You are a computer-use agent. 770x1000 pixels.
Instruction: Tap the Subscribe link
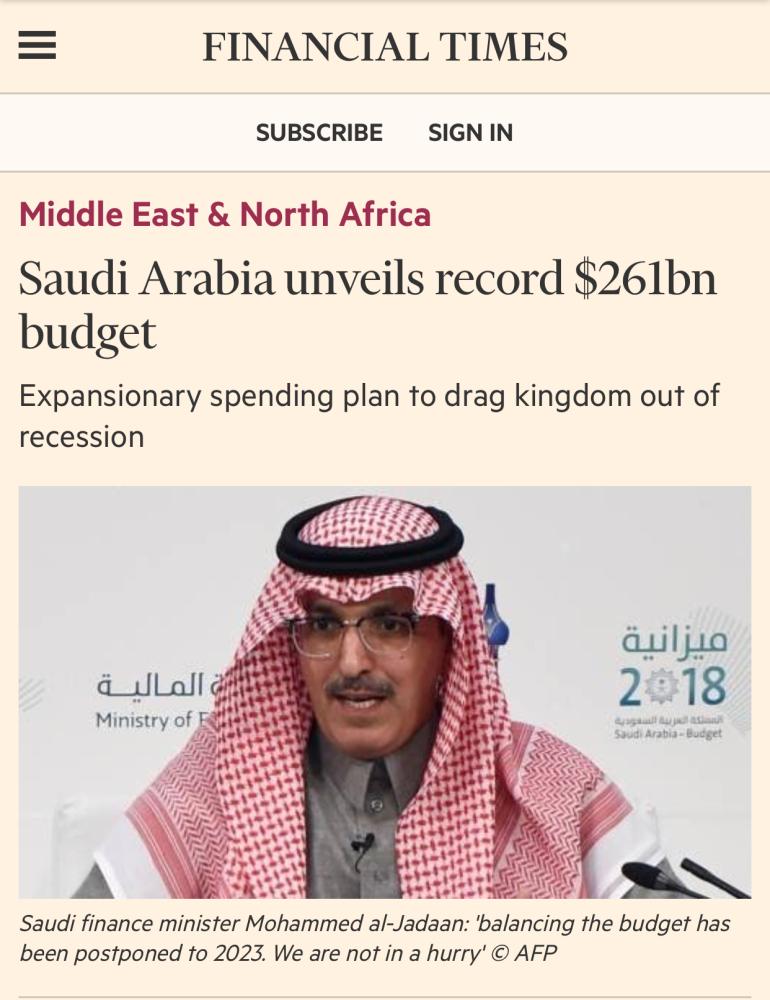(319, 133)
